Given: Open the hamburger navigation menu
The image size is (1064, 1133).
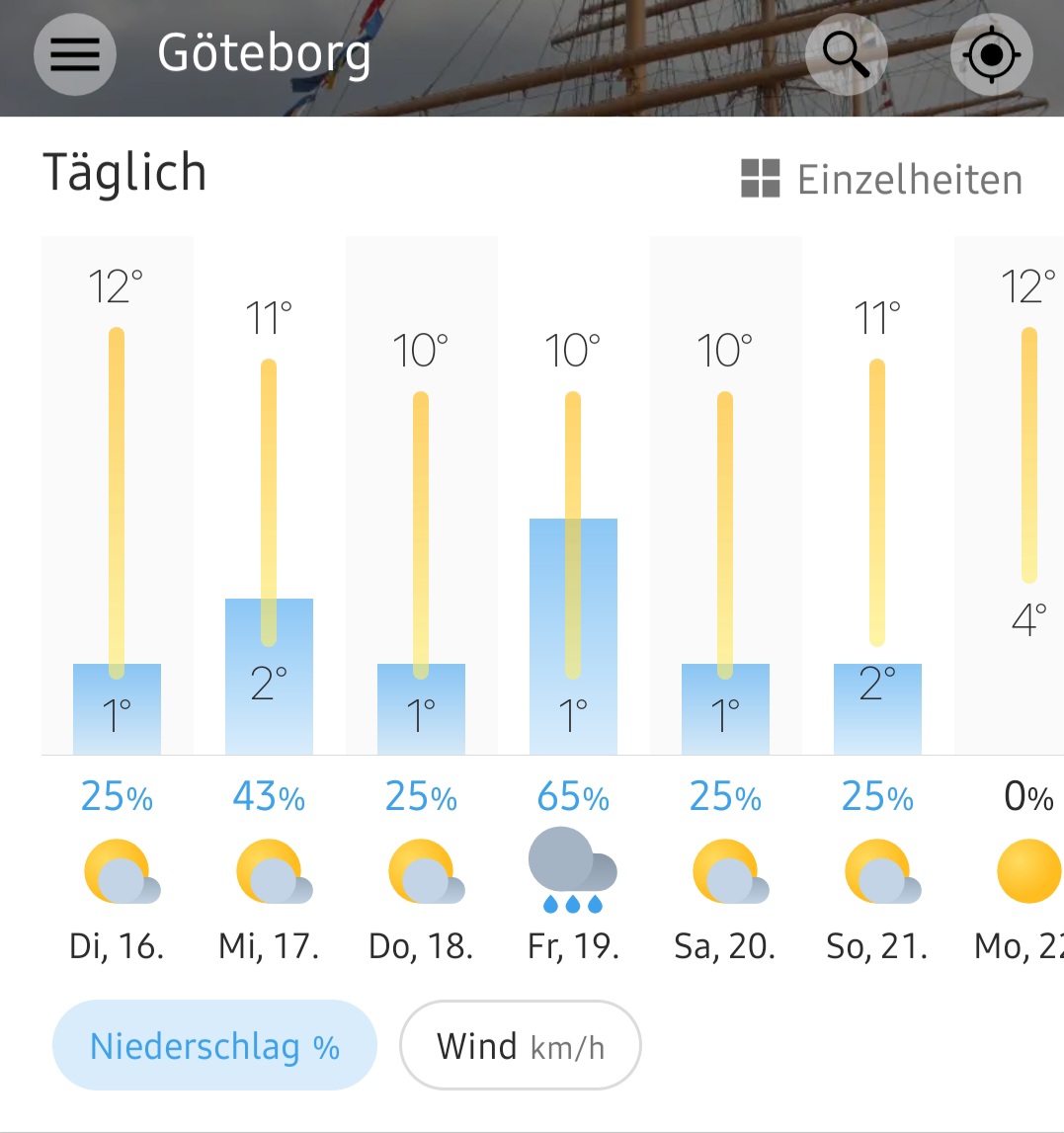Looking at the screenshot, I should pyautogui.click(x=75, y=54).
